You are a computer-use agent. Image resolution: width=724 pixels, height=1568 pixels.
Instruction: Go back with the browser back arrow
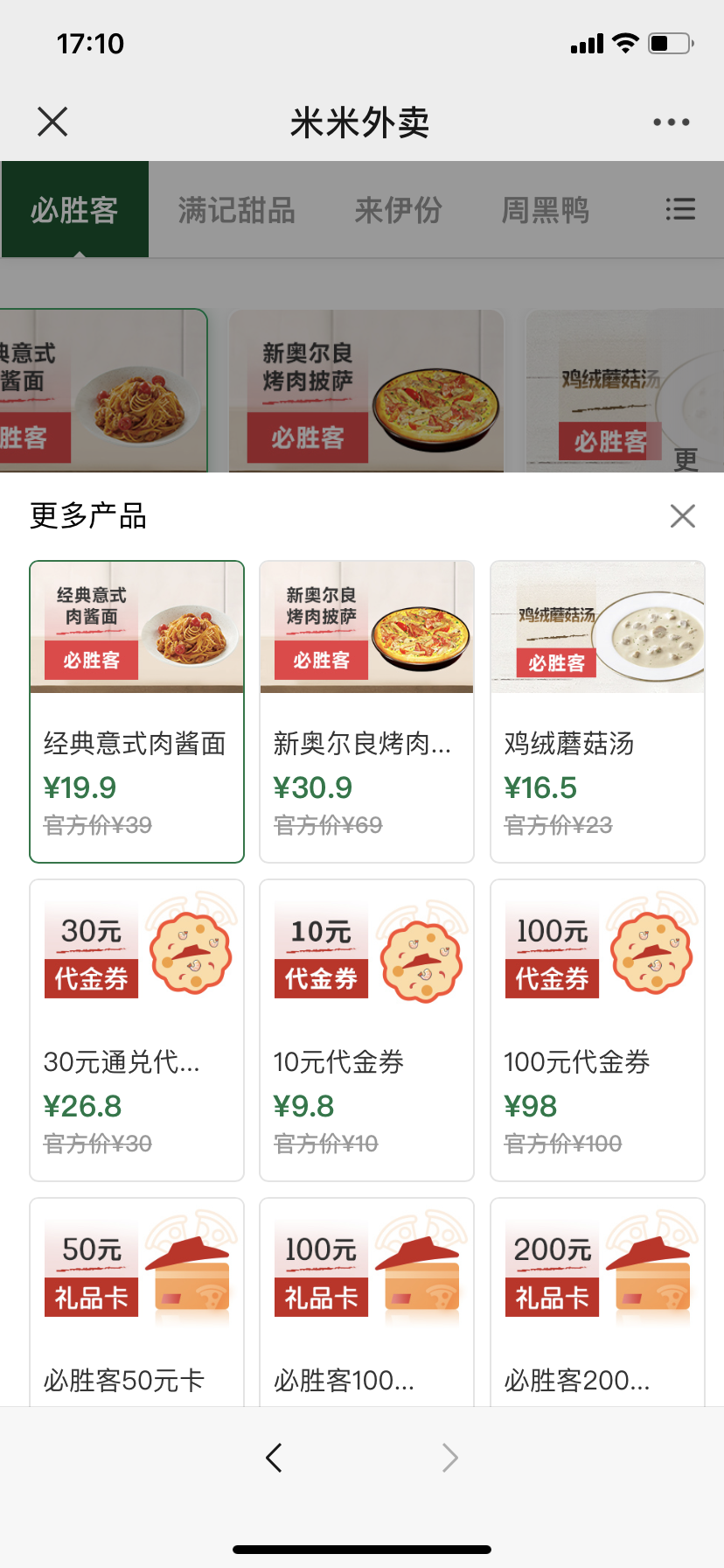(x=274, y=1458)
